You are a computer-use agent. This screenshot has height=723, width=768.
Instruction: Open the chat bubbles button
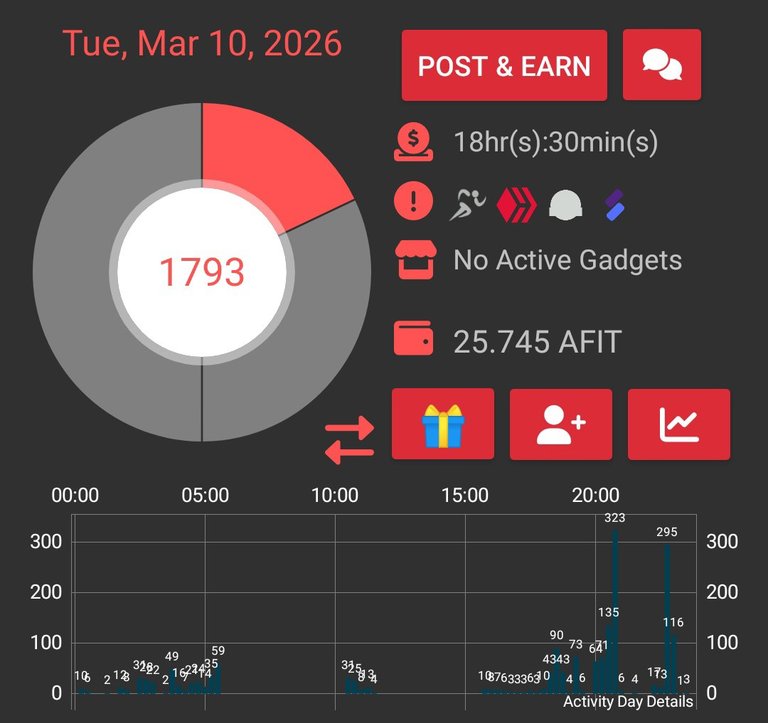pos(661,66)
